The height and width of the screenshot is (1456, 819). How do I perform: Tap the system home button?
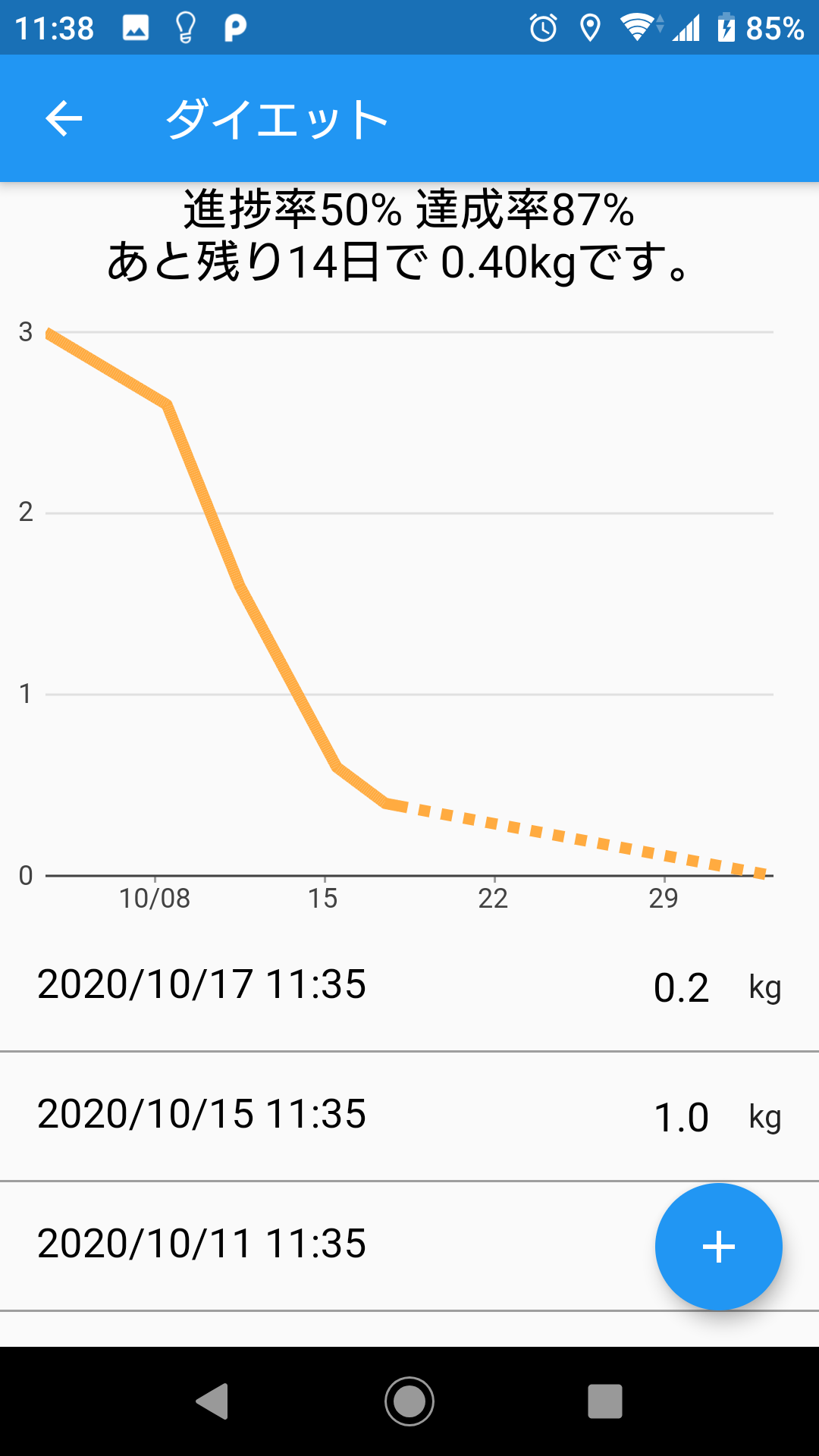tap(409, 1401)
